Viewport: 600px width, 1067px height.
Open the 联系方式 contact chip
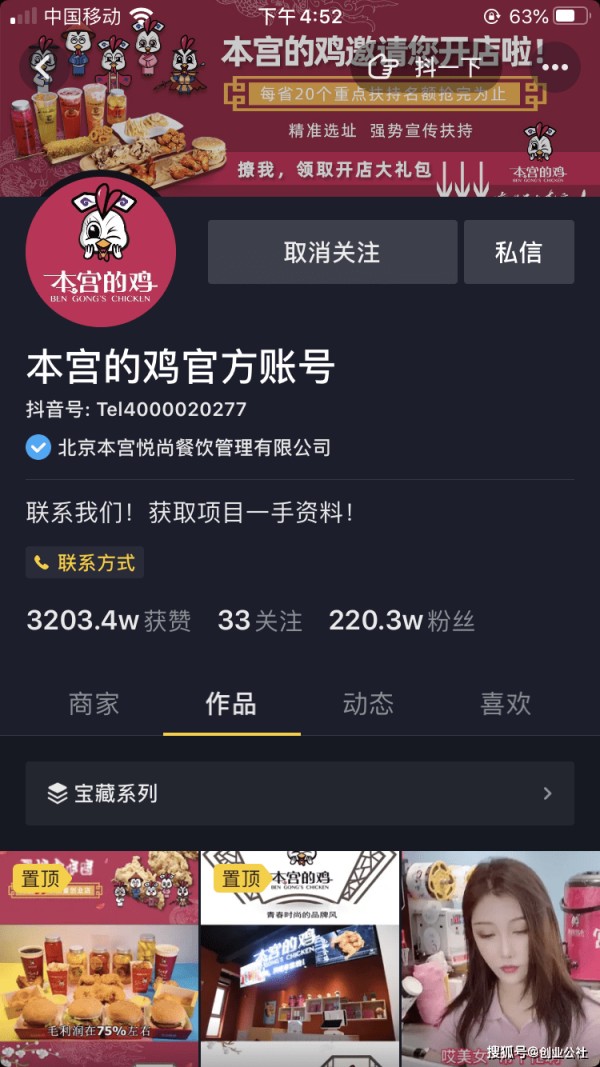[x=85, y=562]
